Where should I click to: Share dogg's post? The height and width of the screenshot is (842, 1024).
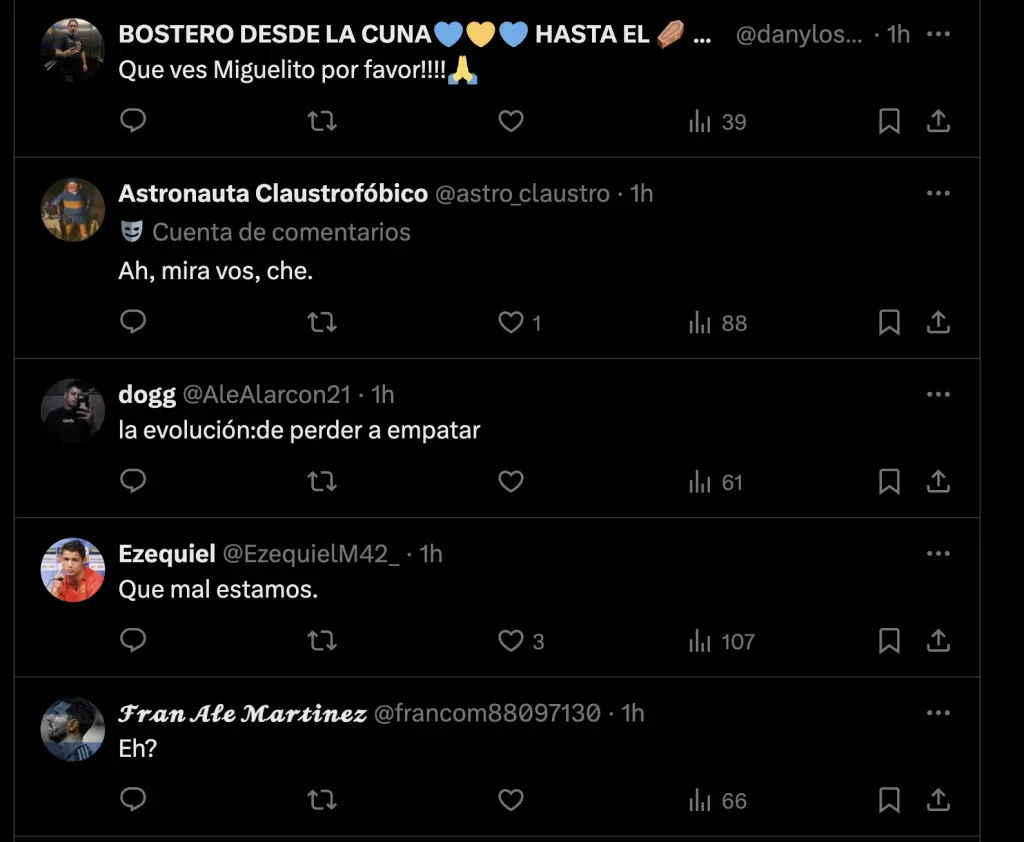[x=938, y=482]
